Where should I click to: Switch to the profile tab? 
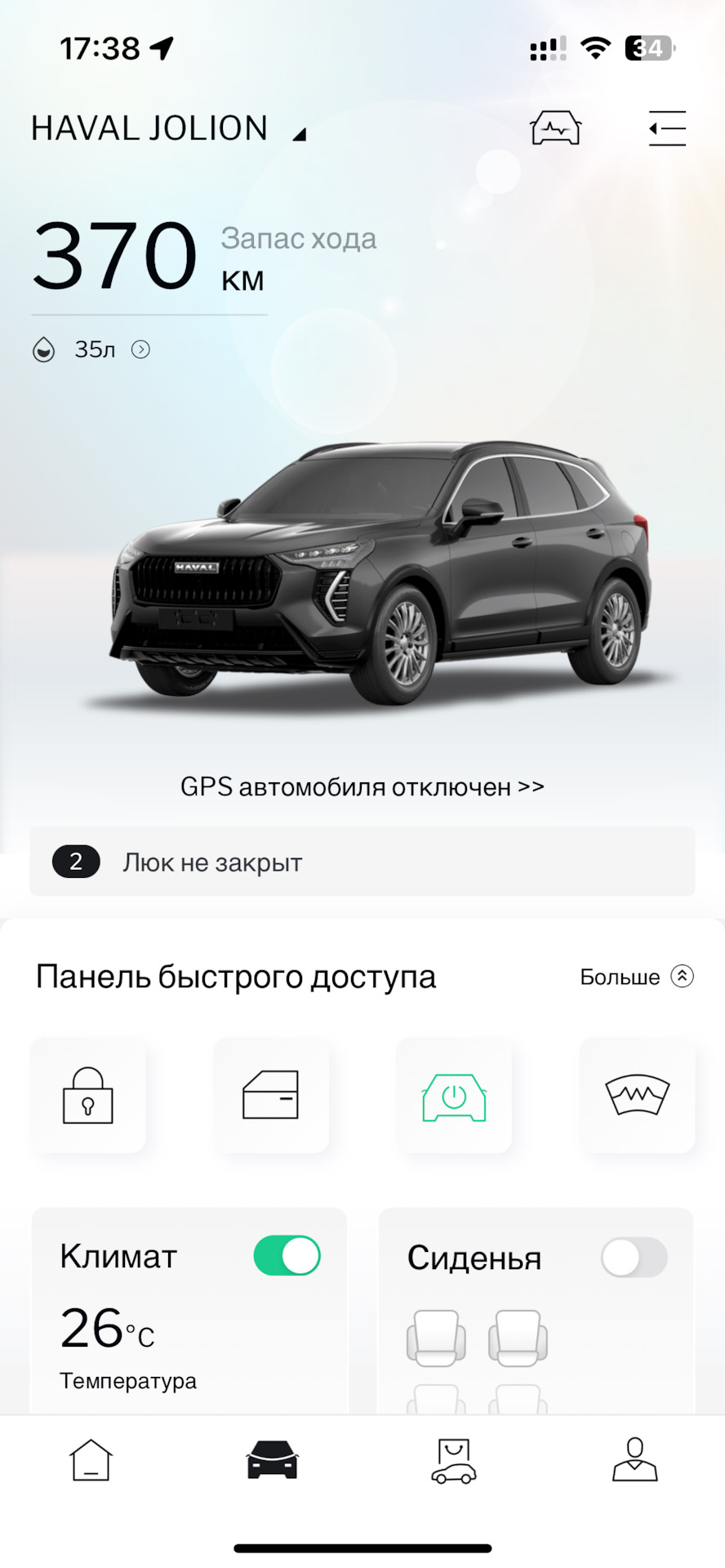point(634,1460)
